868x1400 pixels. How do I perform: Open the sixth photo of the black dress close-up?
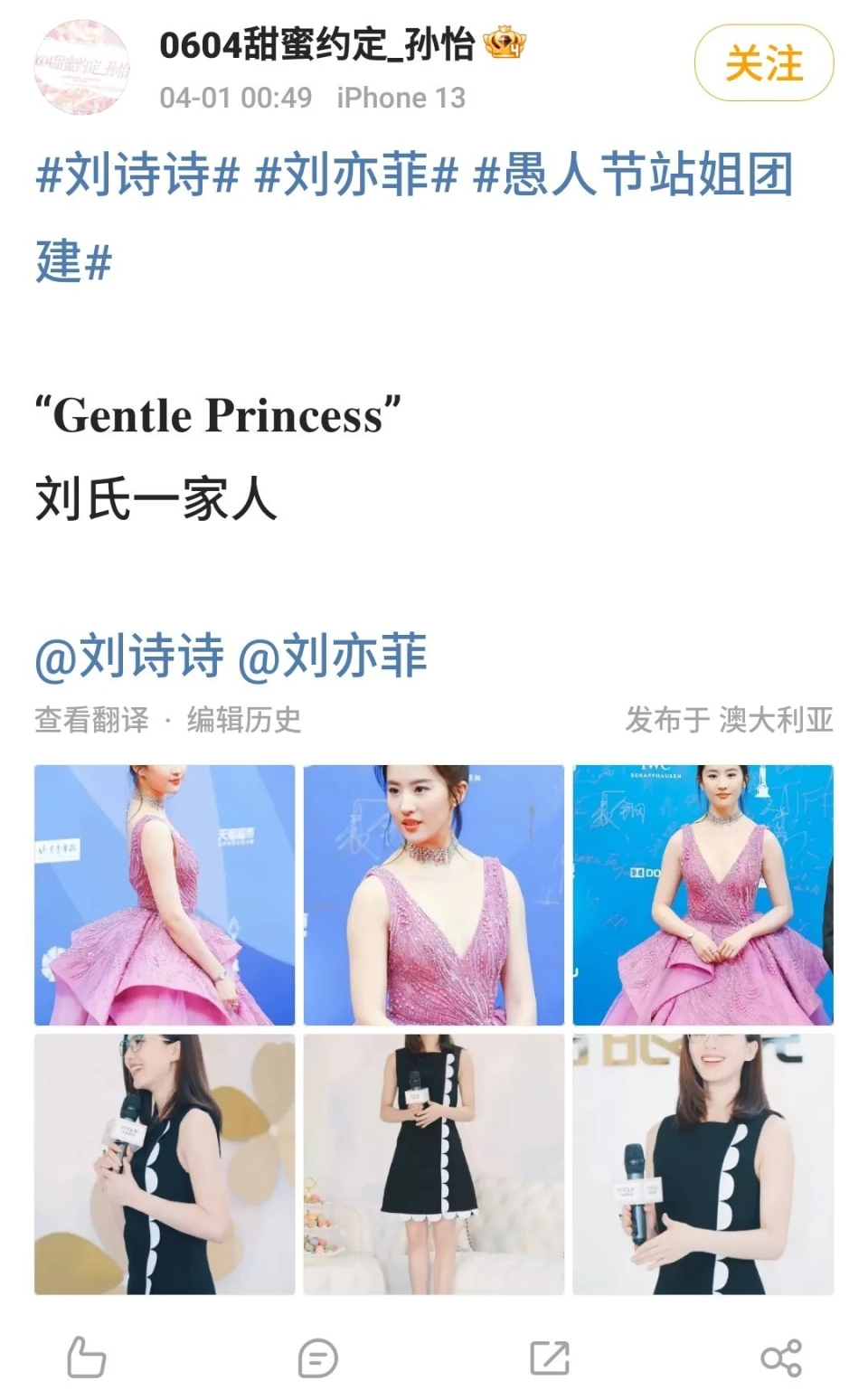[x=703, y=1164]
